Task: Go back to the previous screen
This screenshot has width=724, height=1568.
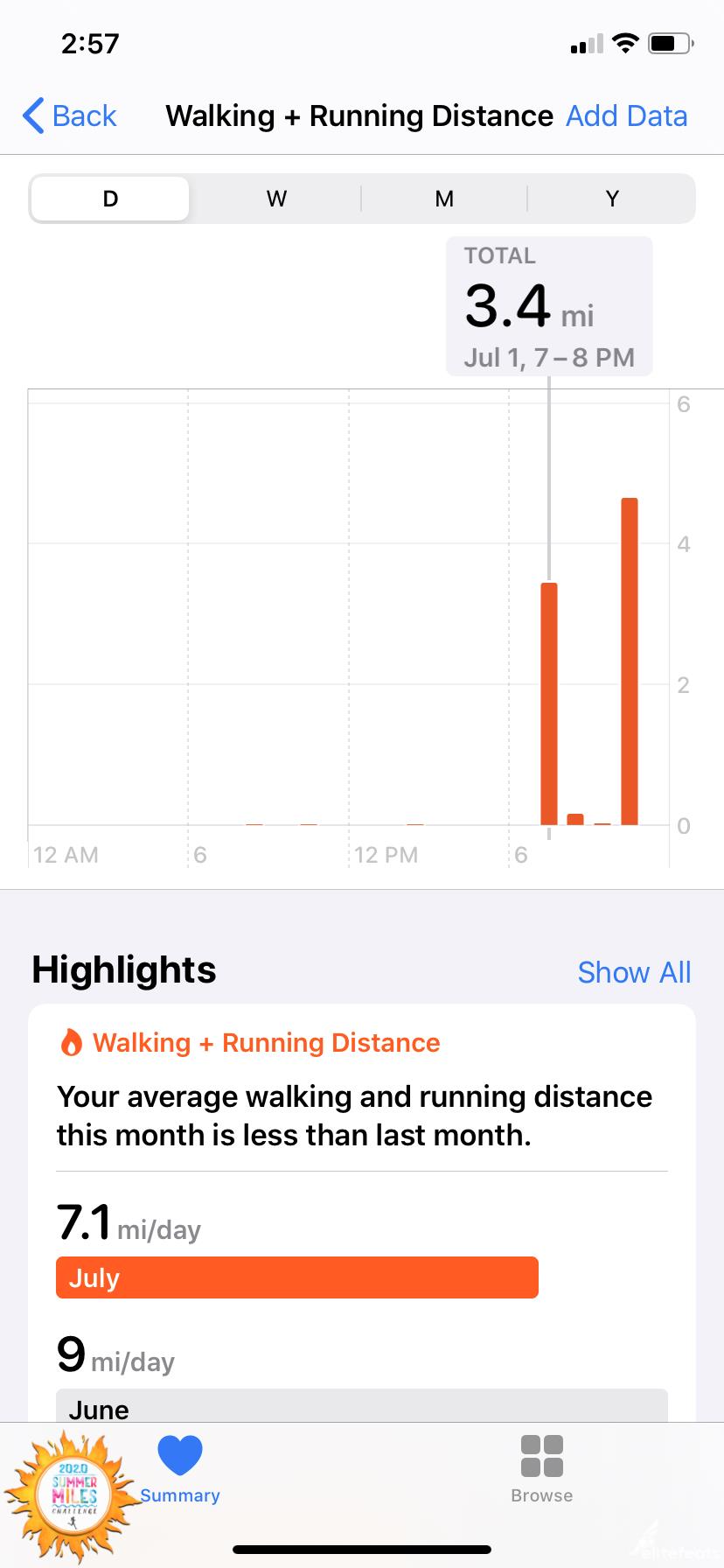Action: (x=69, y=115)
